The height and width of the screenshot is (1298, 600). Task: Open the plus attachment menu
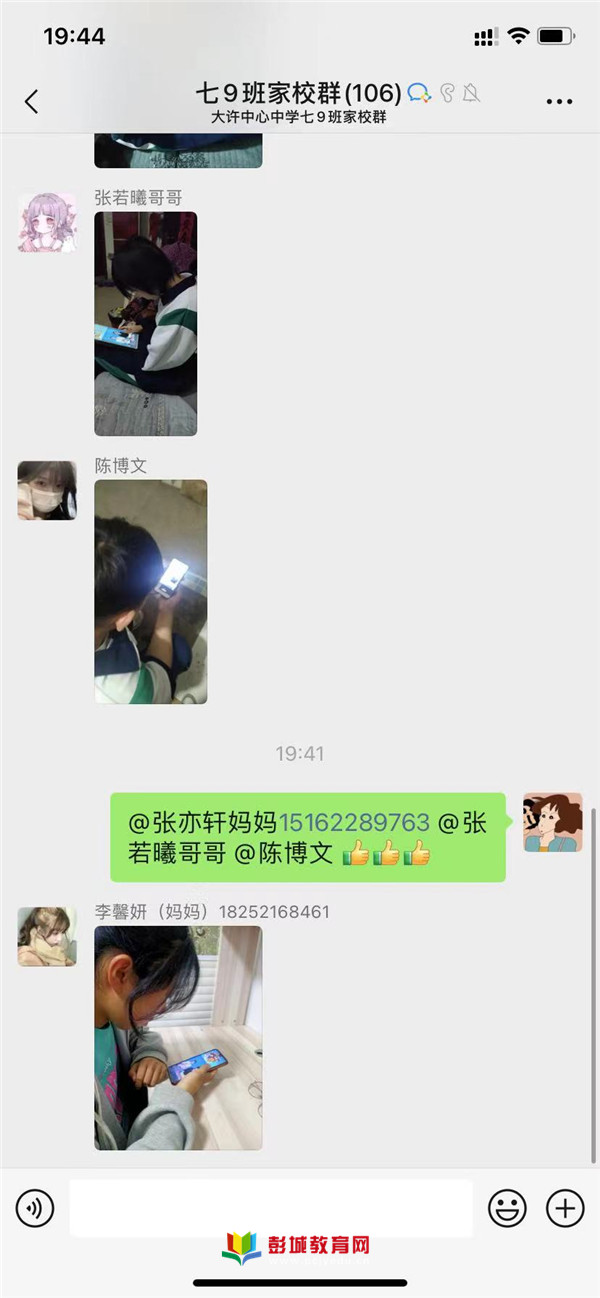(x=565, y=1209)
